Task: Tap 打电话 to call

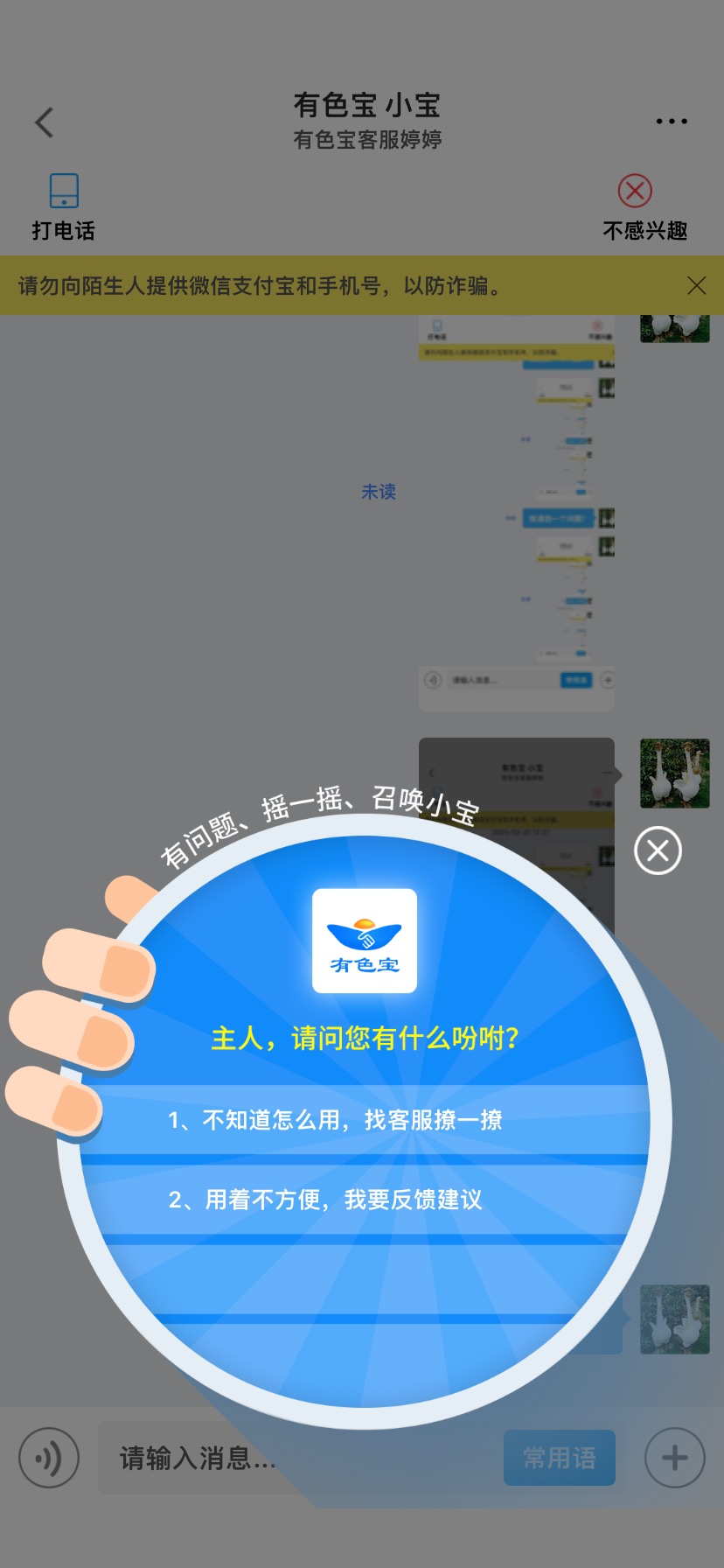Action: 64,207
